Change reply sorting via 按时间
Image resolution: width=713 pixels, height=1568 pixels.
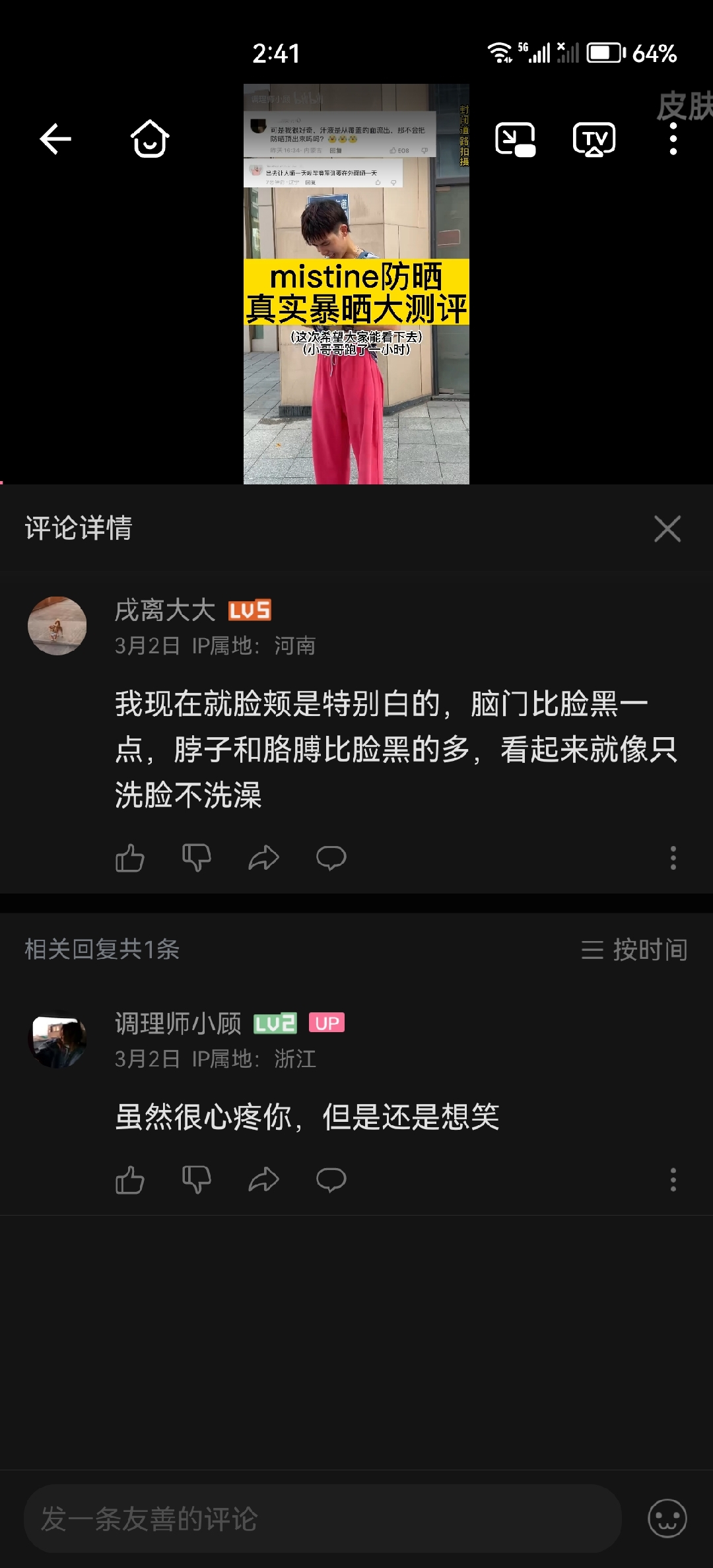[634, 950]
